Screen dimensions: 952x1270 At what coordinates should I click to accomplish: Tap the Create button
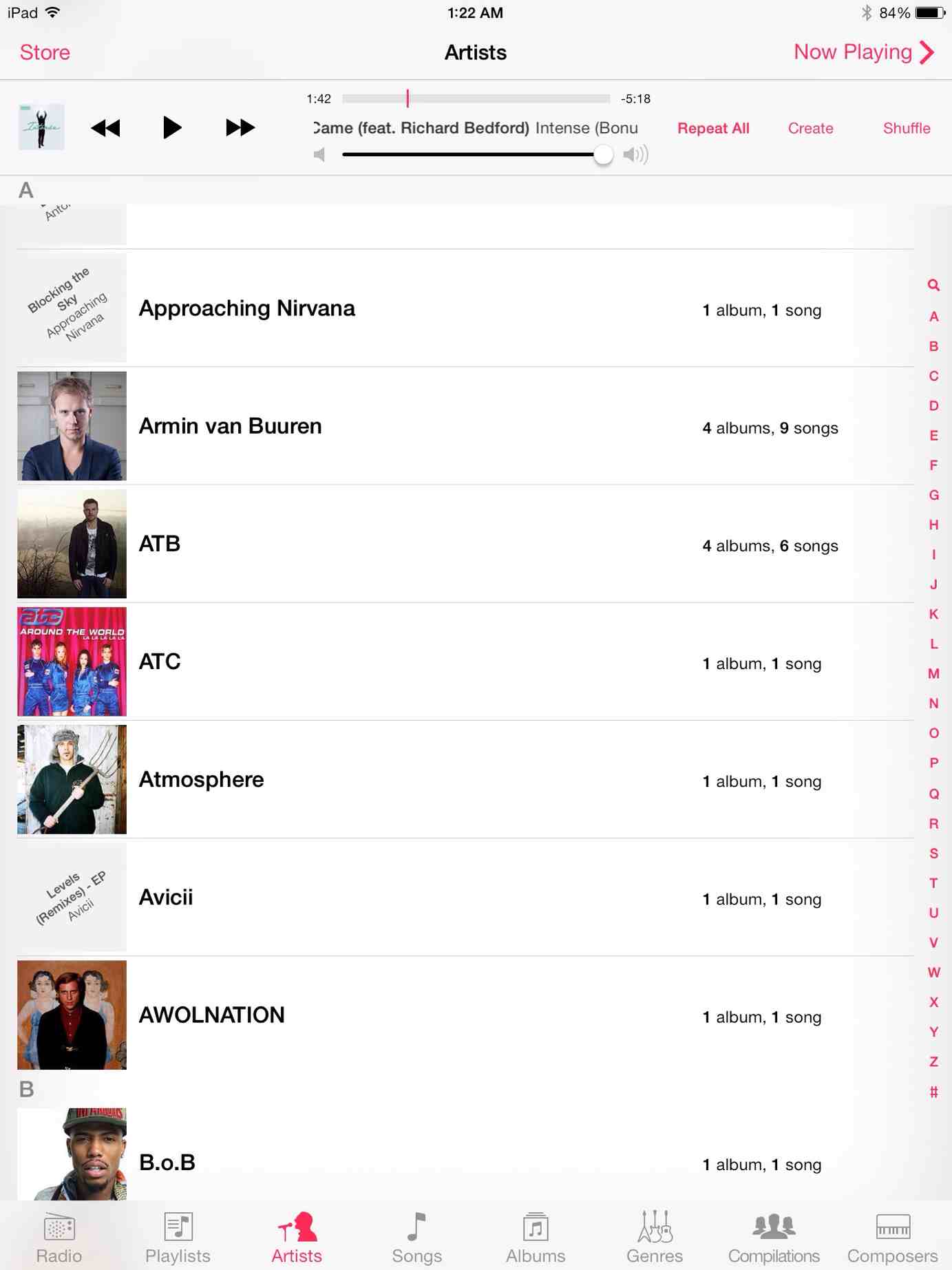tap(810, 129)
